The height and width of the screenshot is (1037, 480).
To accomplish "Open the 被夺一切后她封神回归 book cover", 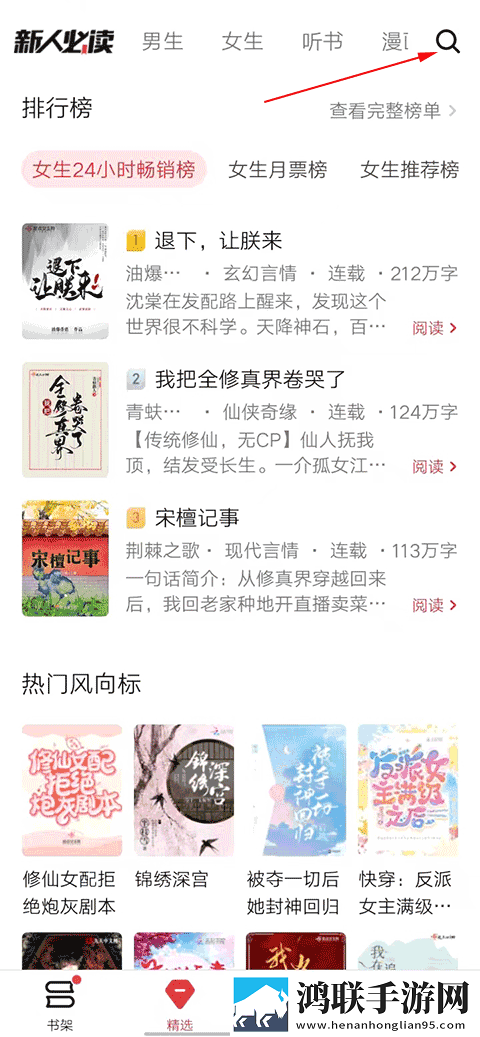I will click(x=296, y=791).
